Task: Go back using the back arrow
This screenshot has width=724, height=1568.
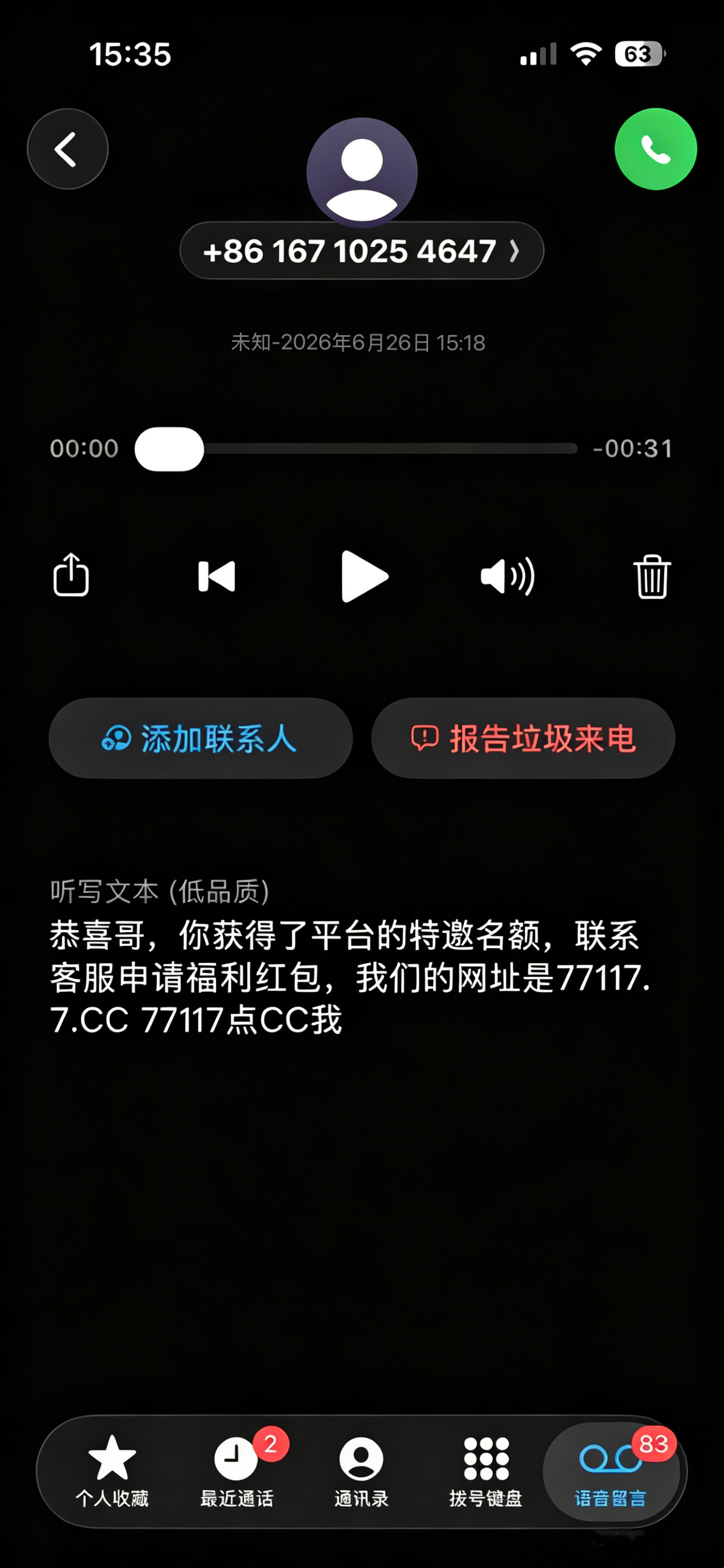Action: pos(68,149)
